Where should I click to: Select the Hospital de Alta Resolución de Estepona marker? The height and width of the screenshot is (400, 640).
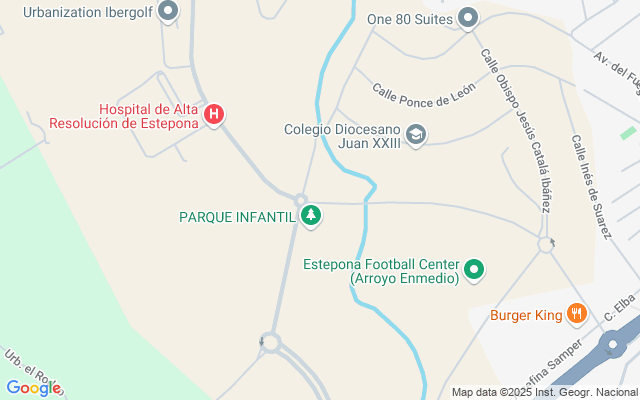[214, 115]
